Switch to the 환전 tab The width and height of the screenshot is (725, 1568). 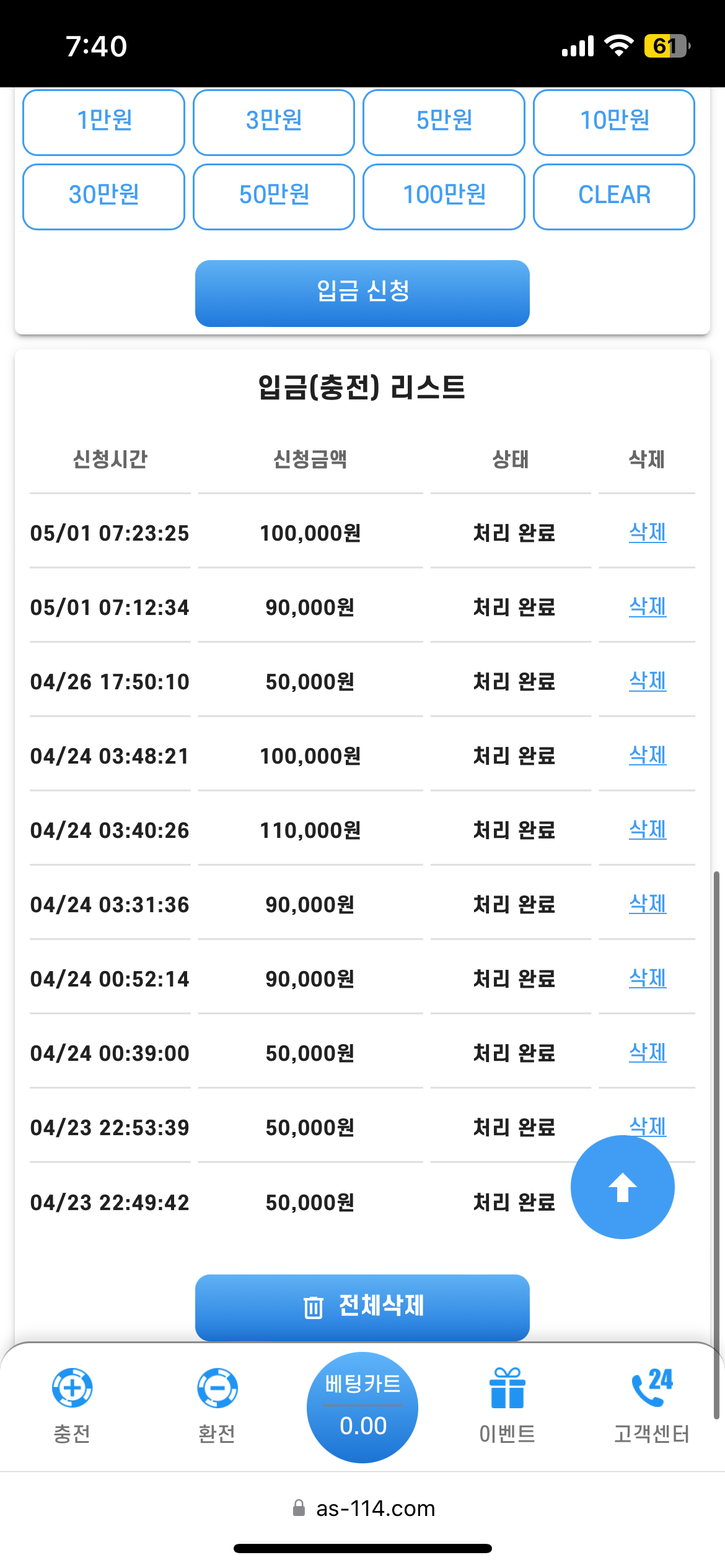pos(217,1406)
